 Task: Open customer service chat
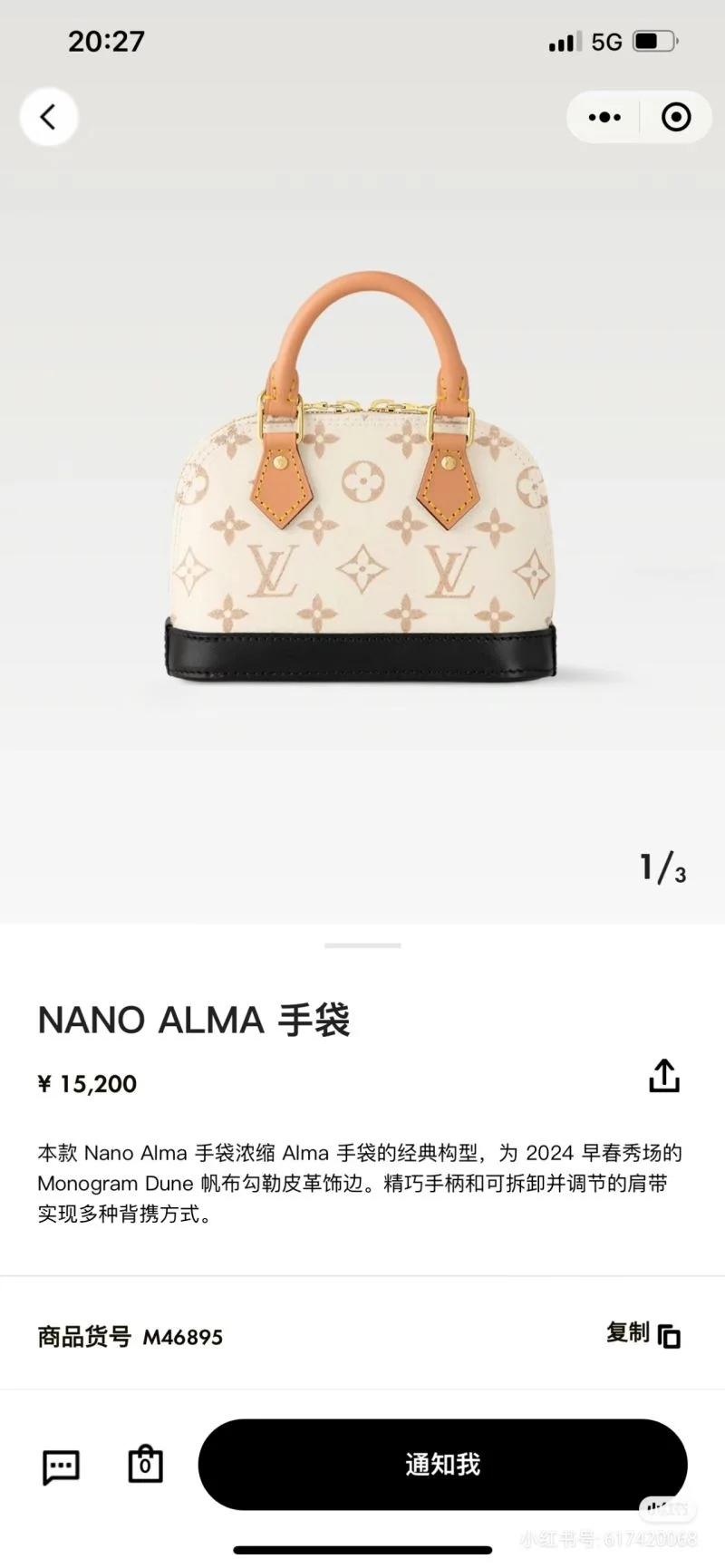tap(62, 1466)
